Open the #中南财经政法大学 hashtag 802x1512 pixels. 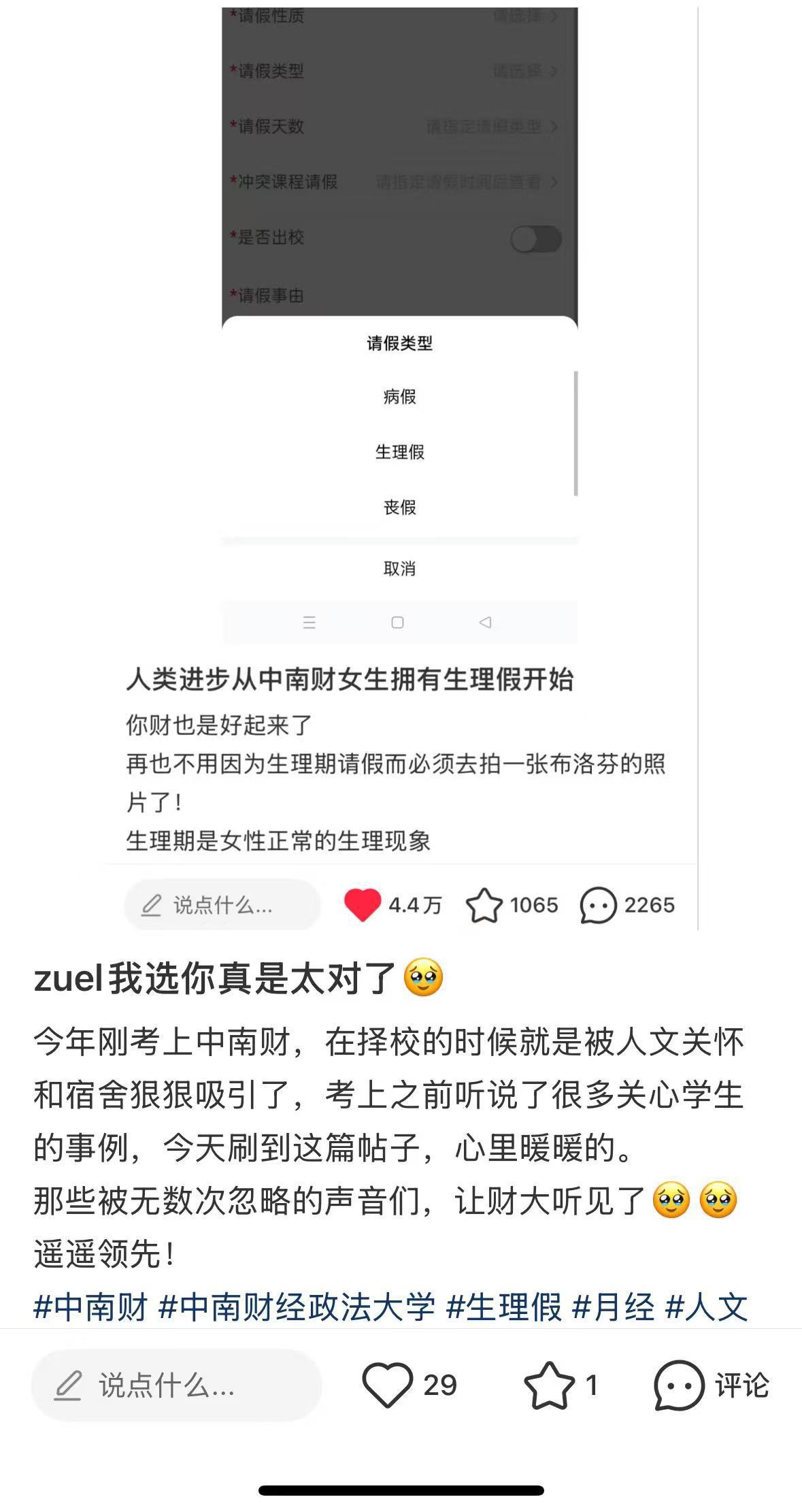[x=297, y=1307]
